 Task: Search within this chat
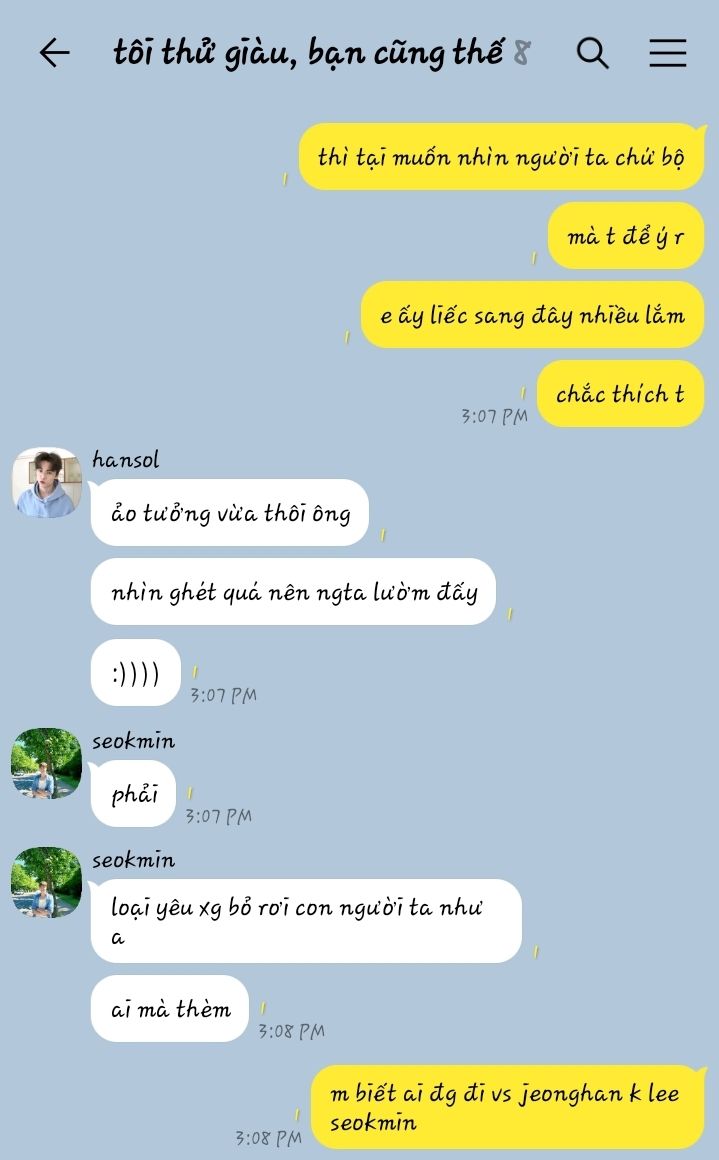tap(593, 53)
